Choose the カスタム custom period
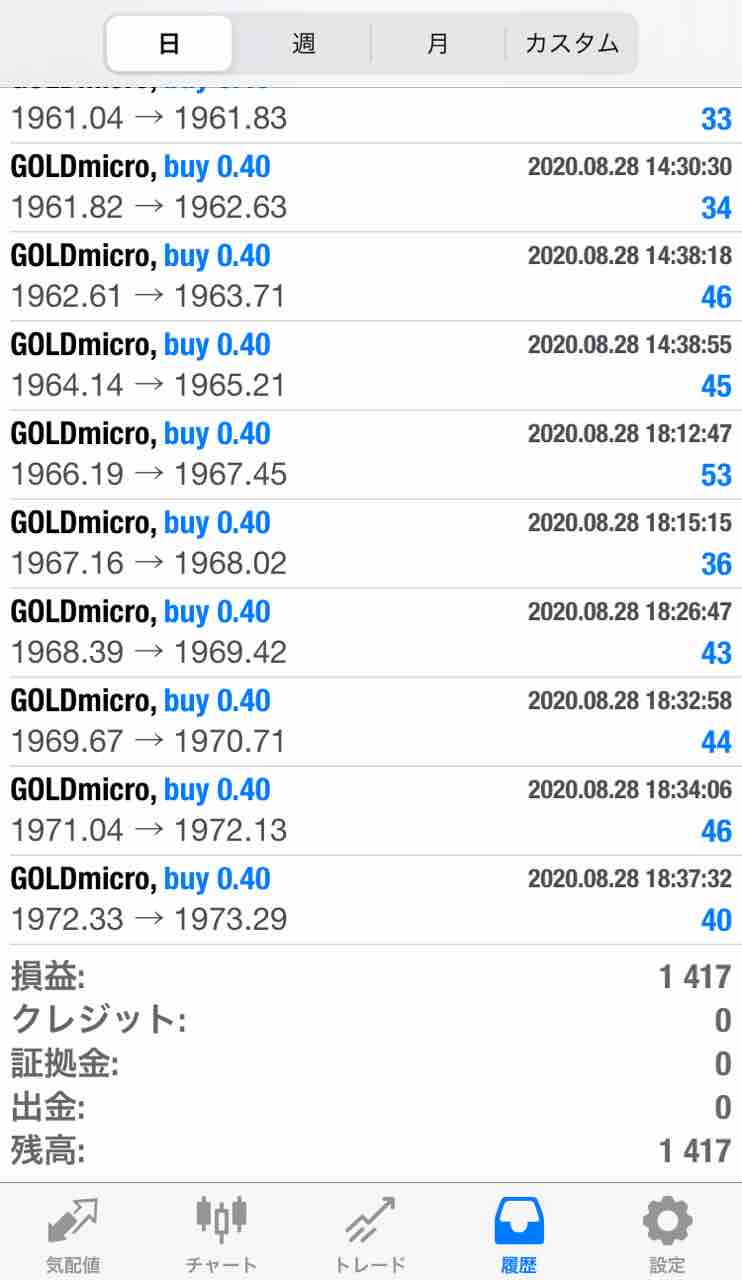 point(571,44)
